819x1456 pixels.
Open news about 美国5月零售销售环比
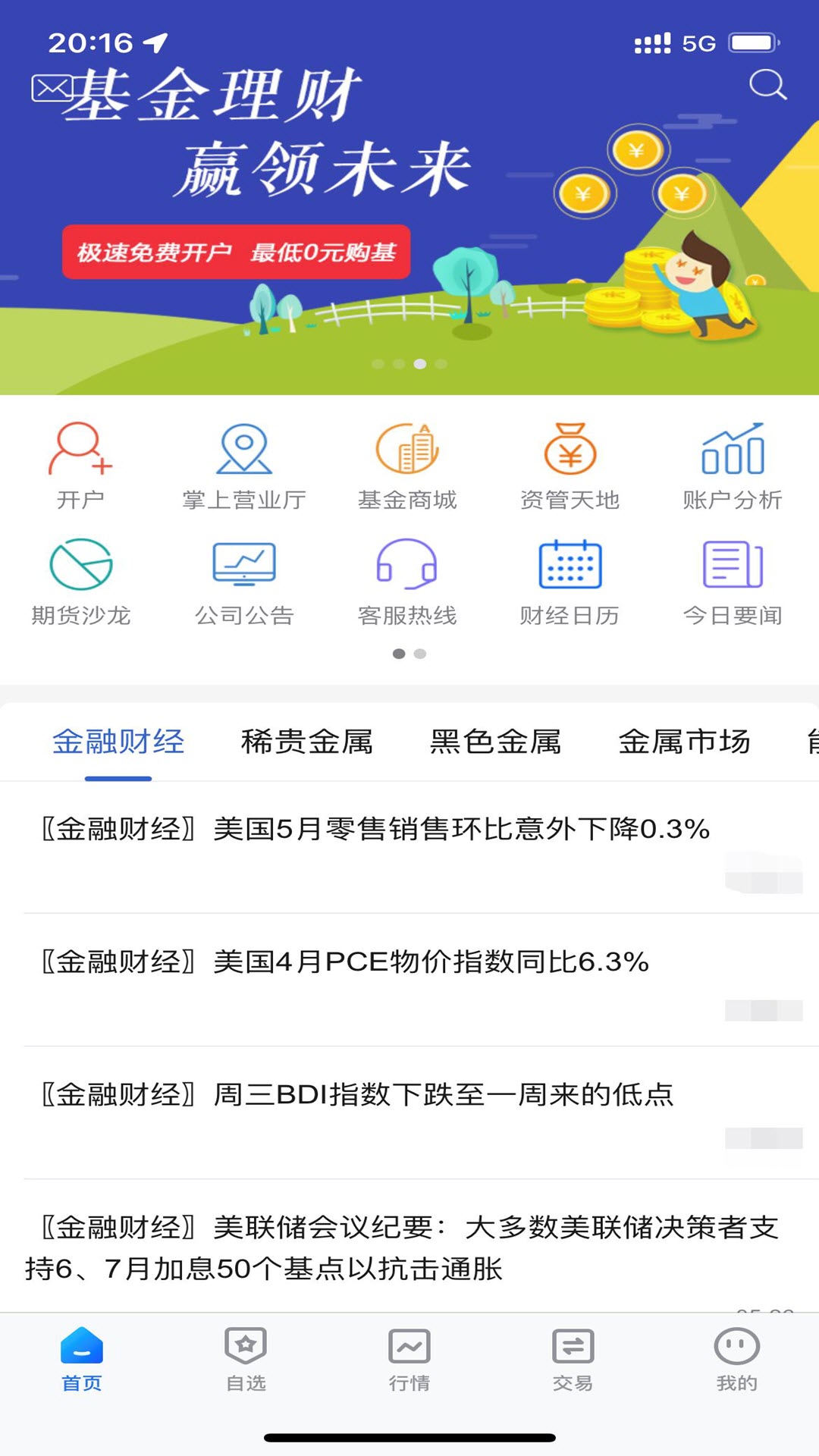pos(376,830)
